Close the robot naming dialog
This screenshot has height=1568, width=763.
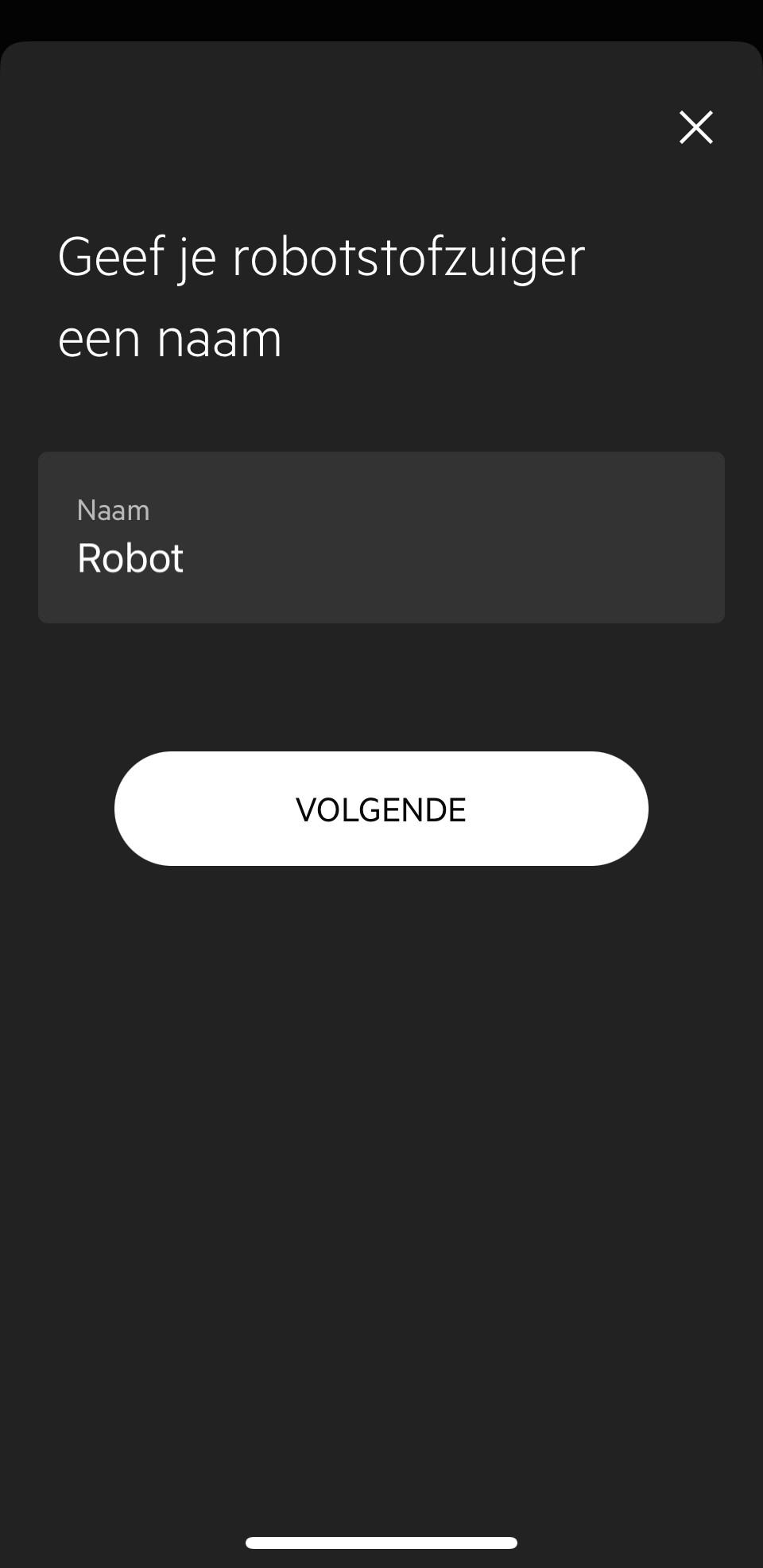[695, 127]
